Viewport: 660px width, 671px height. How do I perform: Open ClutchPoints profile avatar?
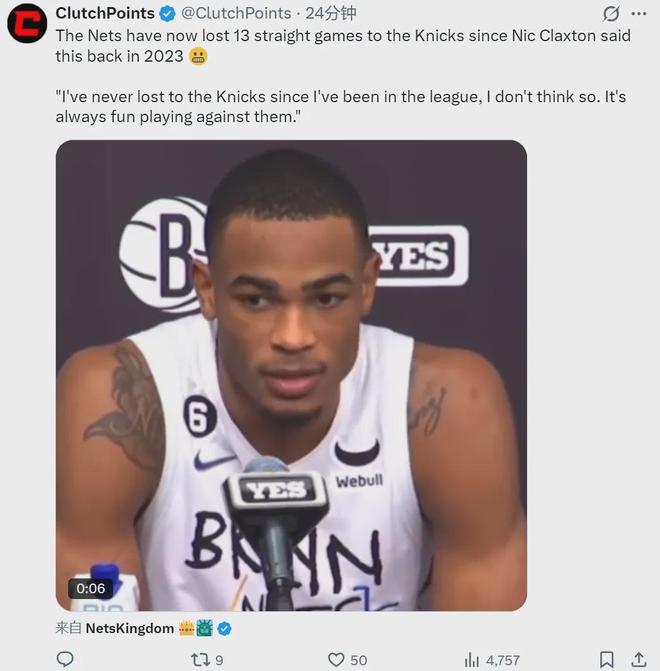tap(27, 22)
